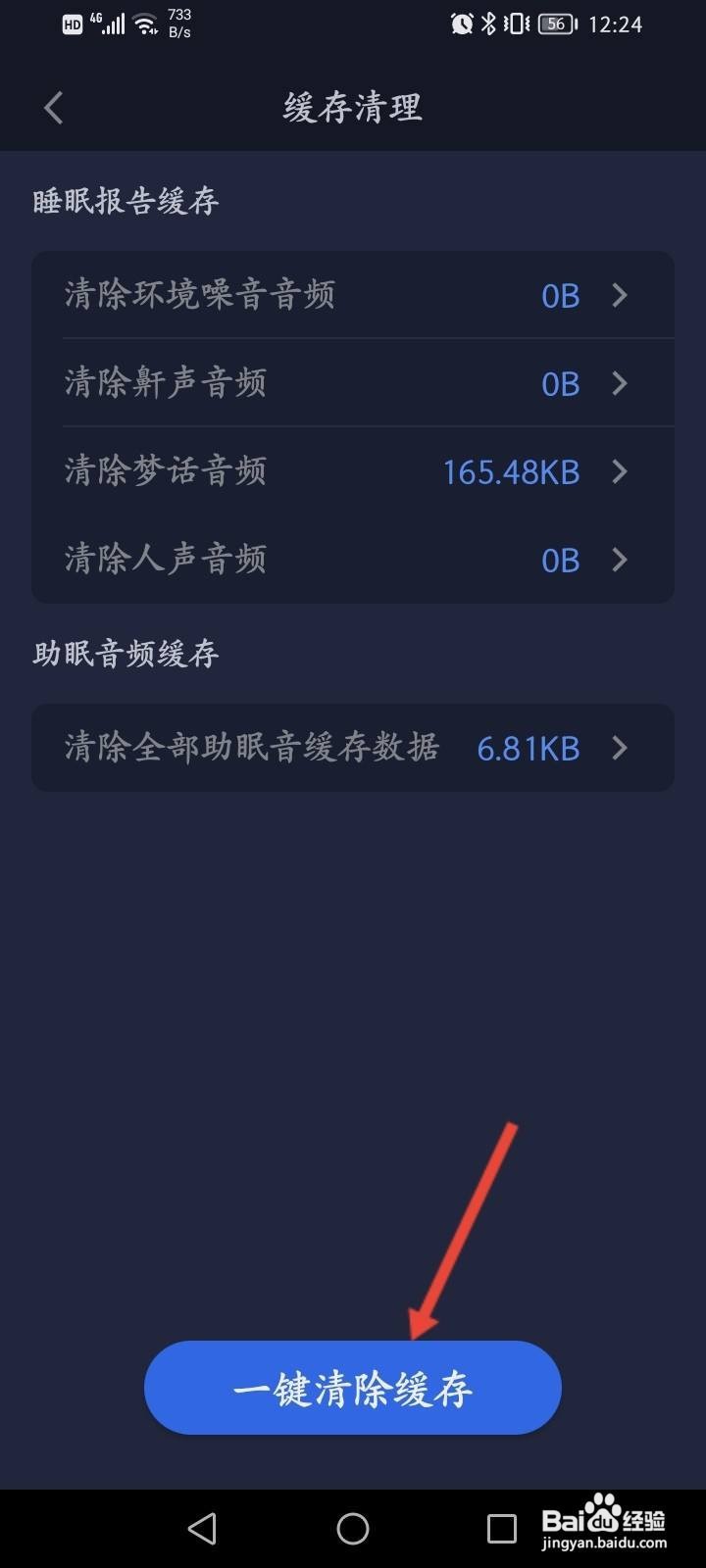Open 清除梦话音频 via its chevron
The height and width of the screenshot is (1568, 706).
(620, 471)
